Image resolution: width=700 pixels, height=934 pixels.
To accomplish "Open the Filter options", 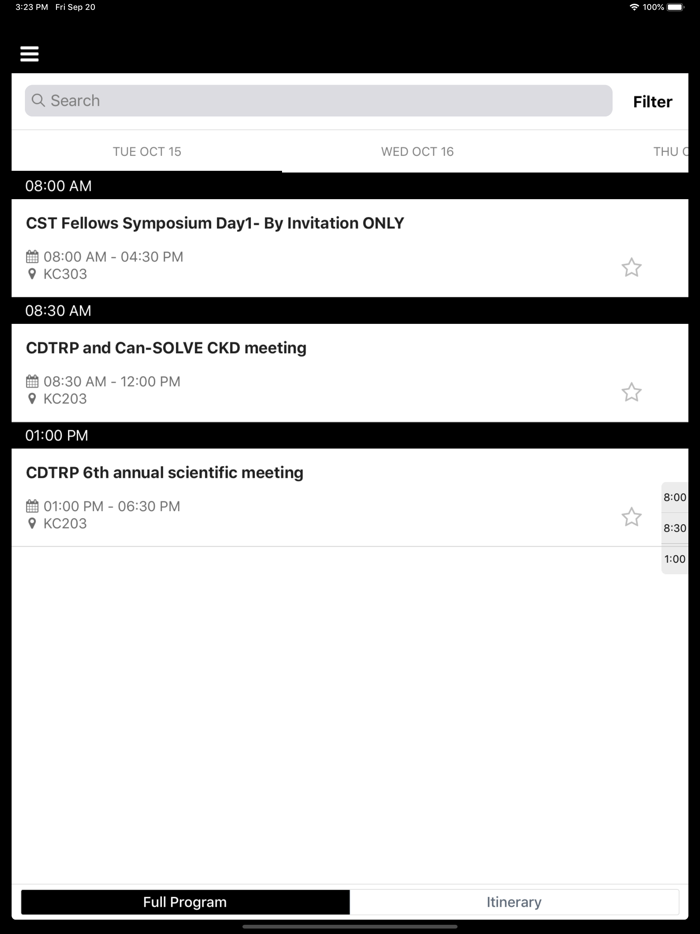I will tap(652, 101).
